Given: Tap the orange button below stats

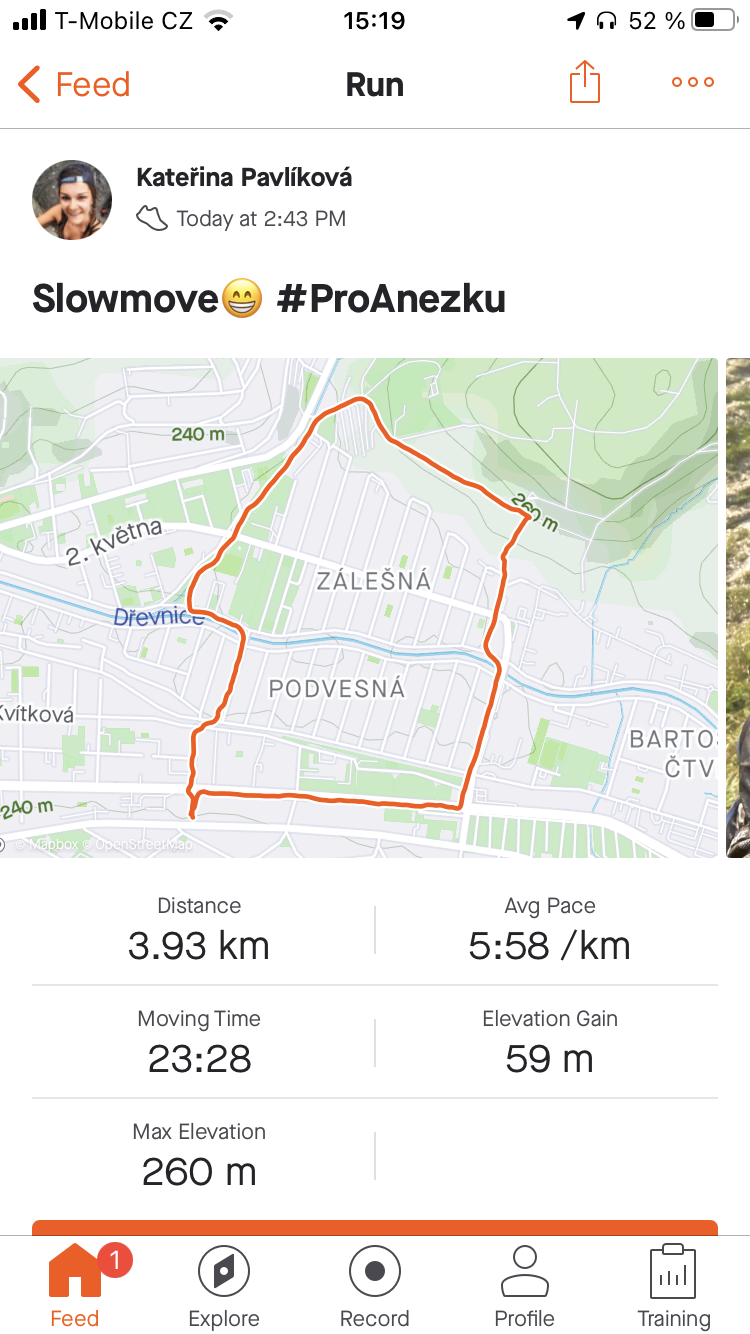Looking at the screenshot, I should click(375, 1227).
